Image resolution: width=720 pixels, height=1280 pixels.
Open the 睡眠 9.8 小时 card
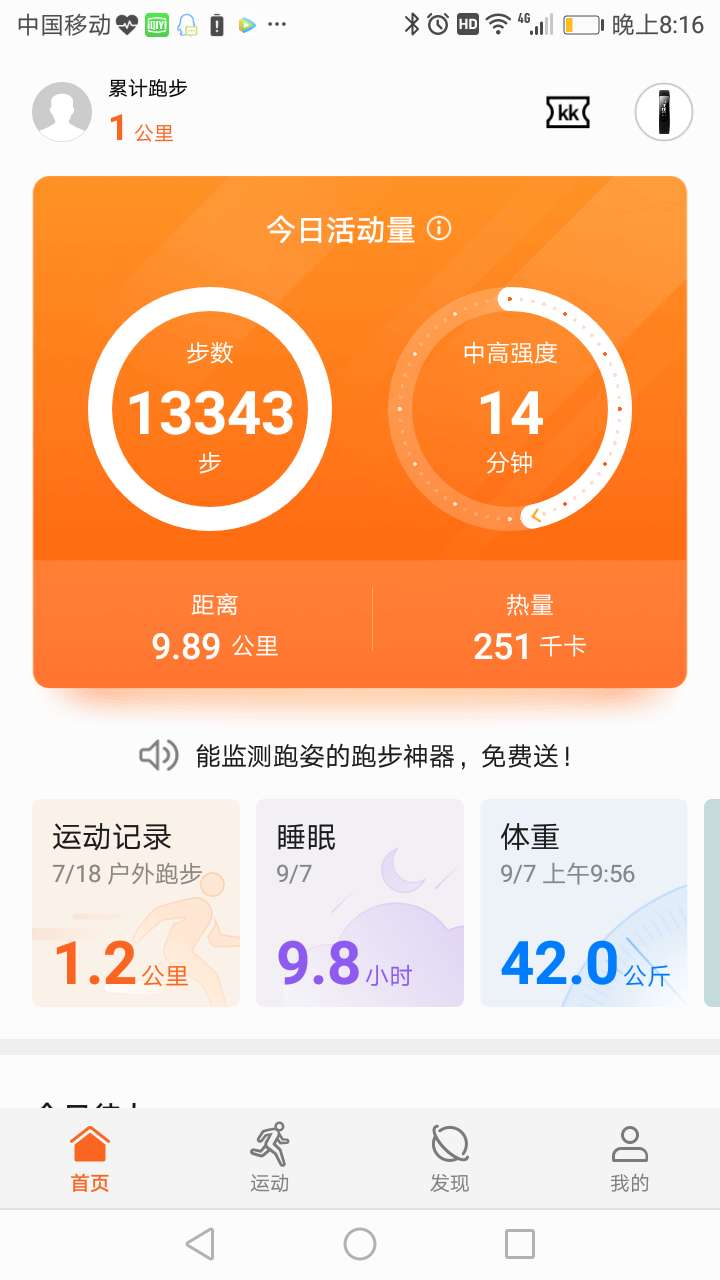point(359,903)
